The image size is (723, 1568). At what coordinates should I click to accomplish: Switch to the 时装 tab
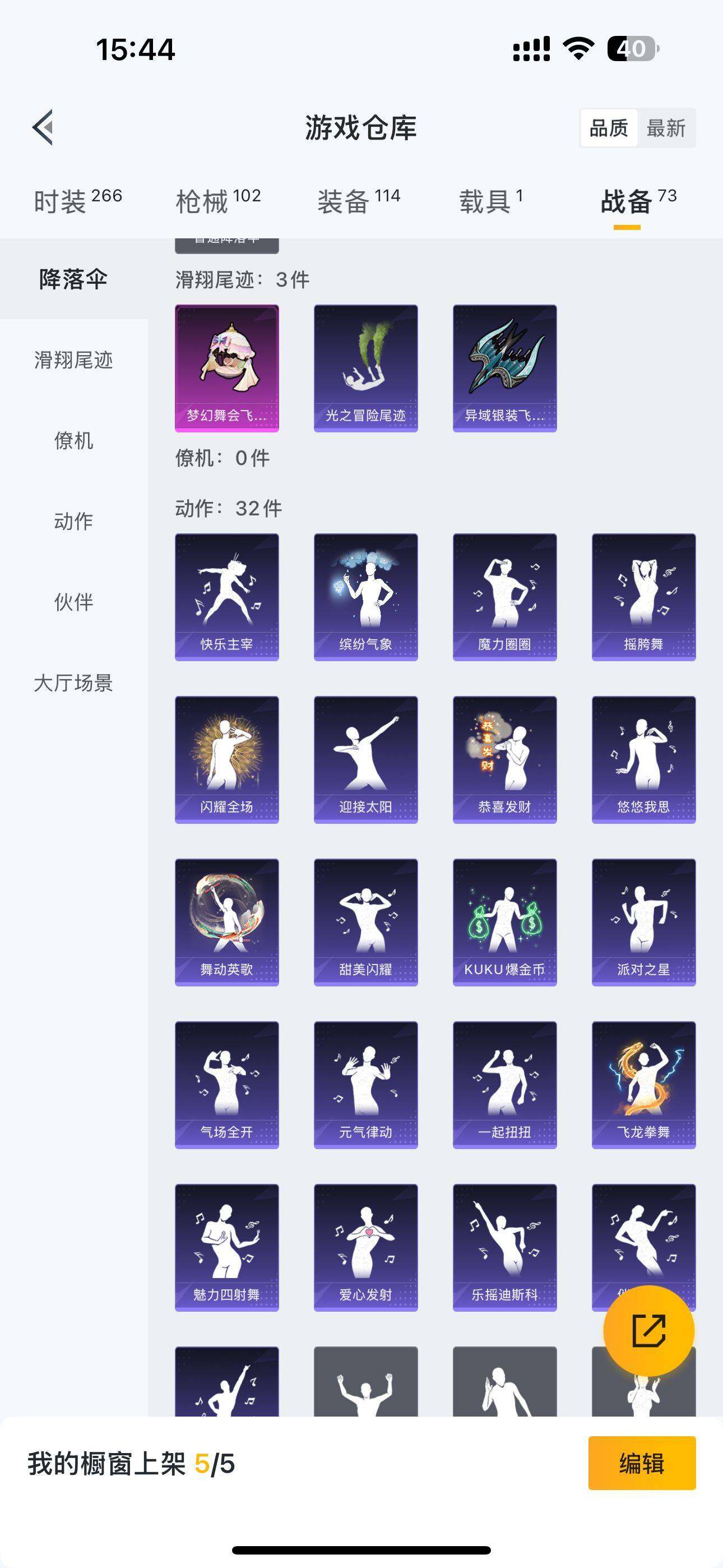tap(77, 201)
